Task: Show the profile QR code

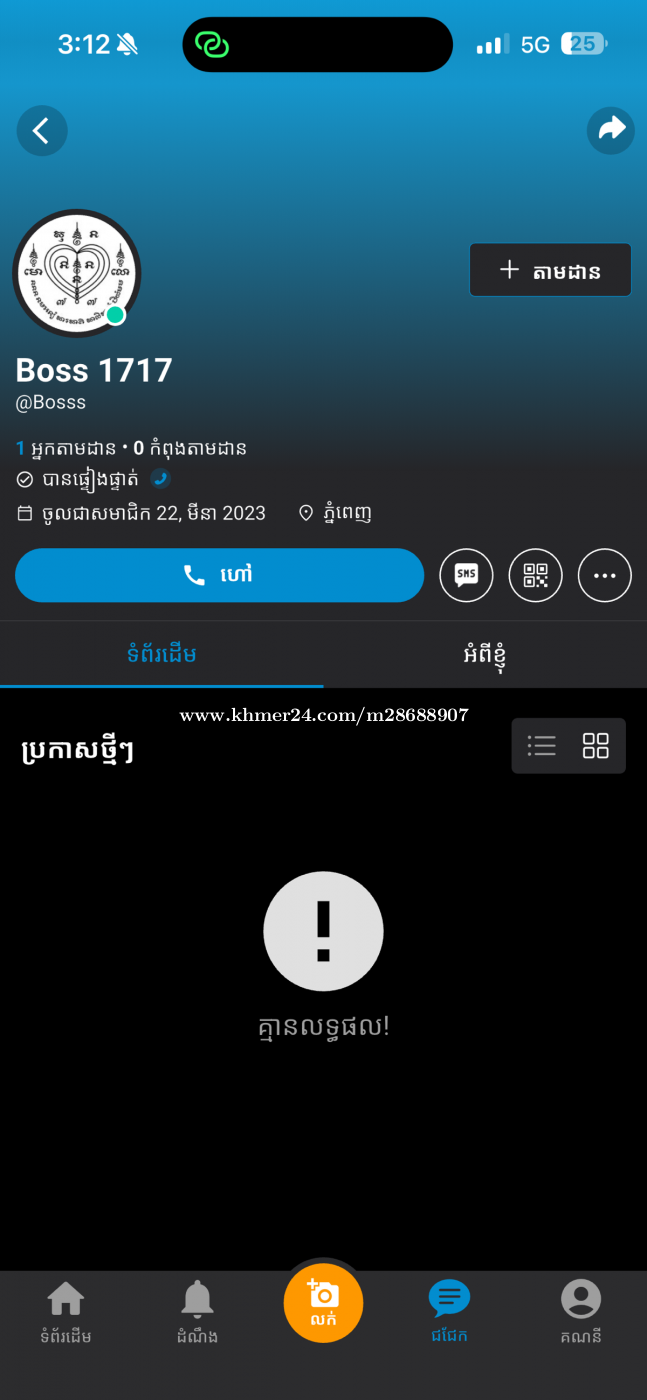Action: (x=536, y=575)
